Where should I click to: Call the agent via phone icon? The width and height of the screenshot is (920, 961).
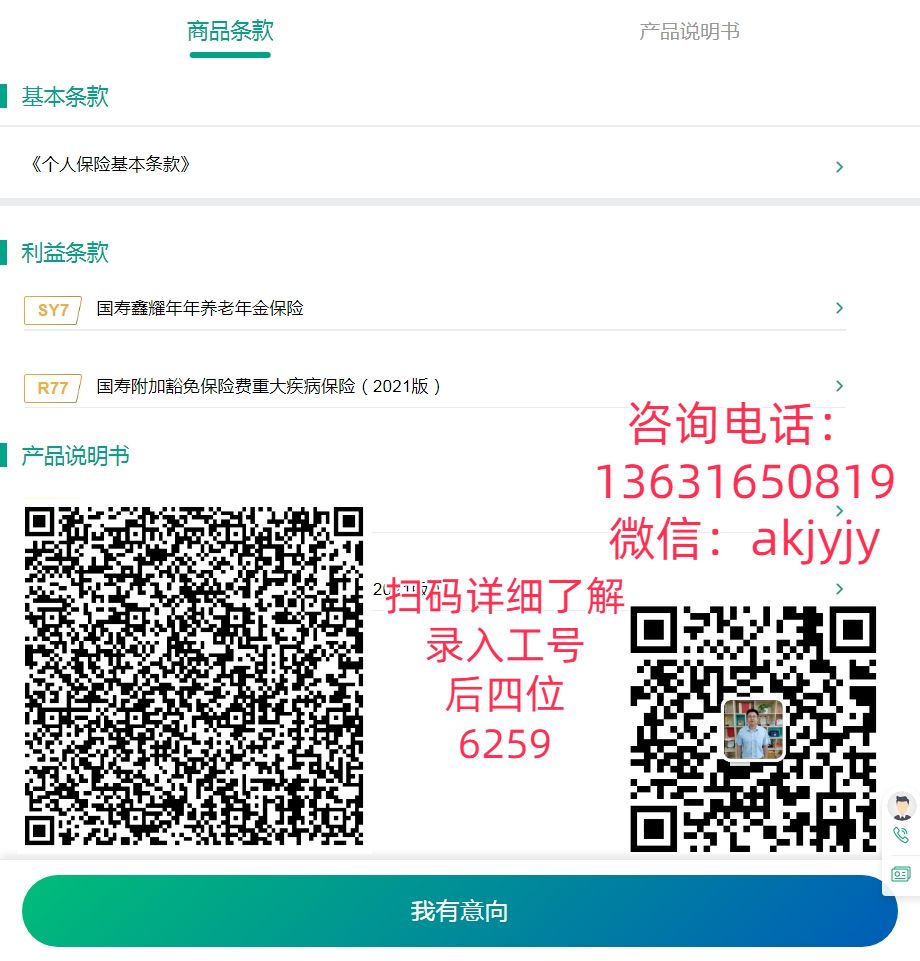pos(901,836)
